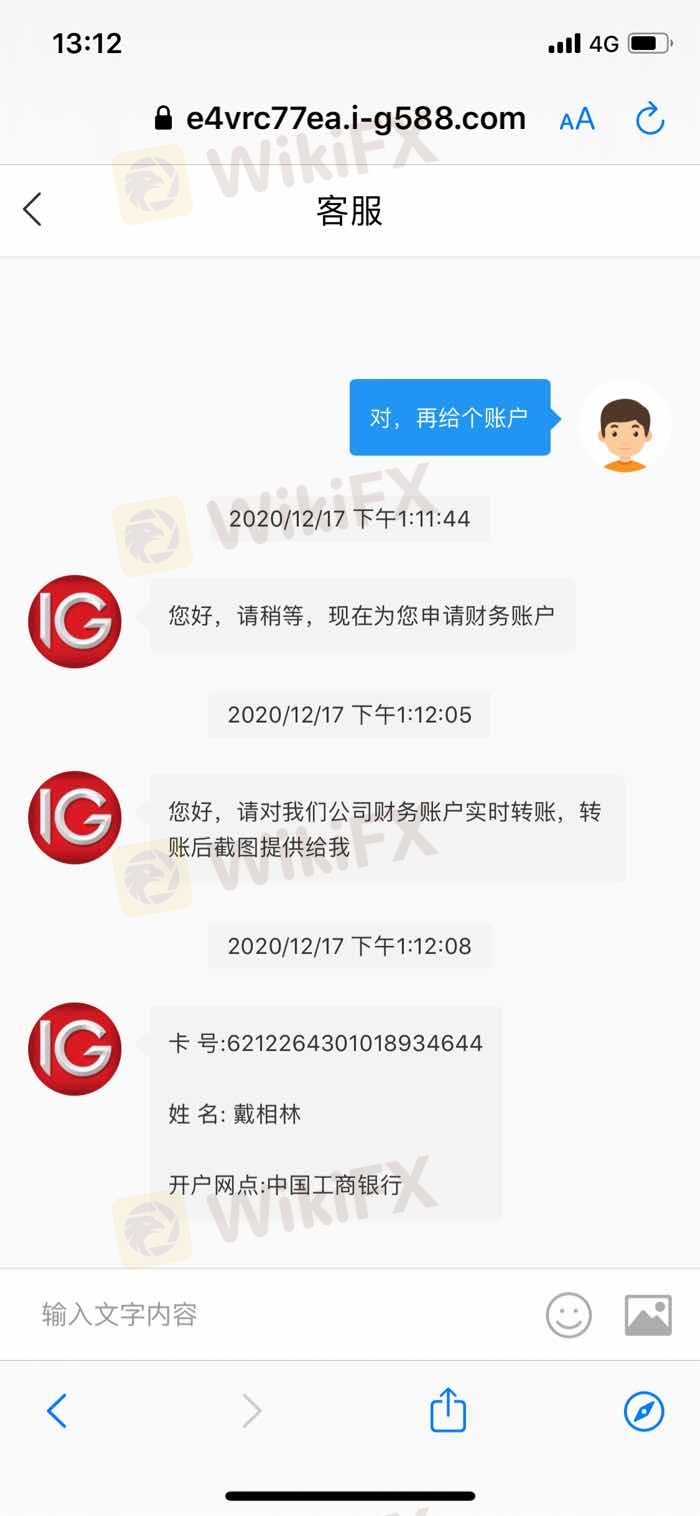
Task: Navigate back in Safari toolbar
Action: pos(57,1411)
